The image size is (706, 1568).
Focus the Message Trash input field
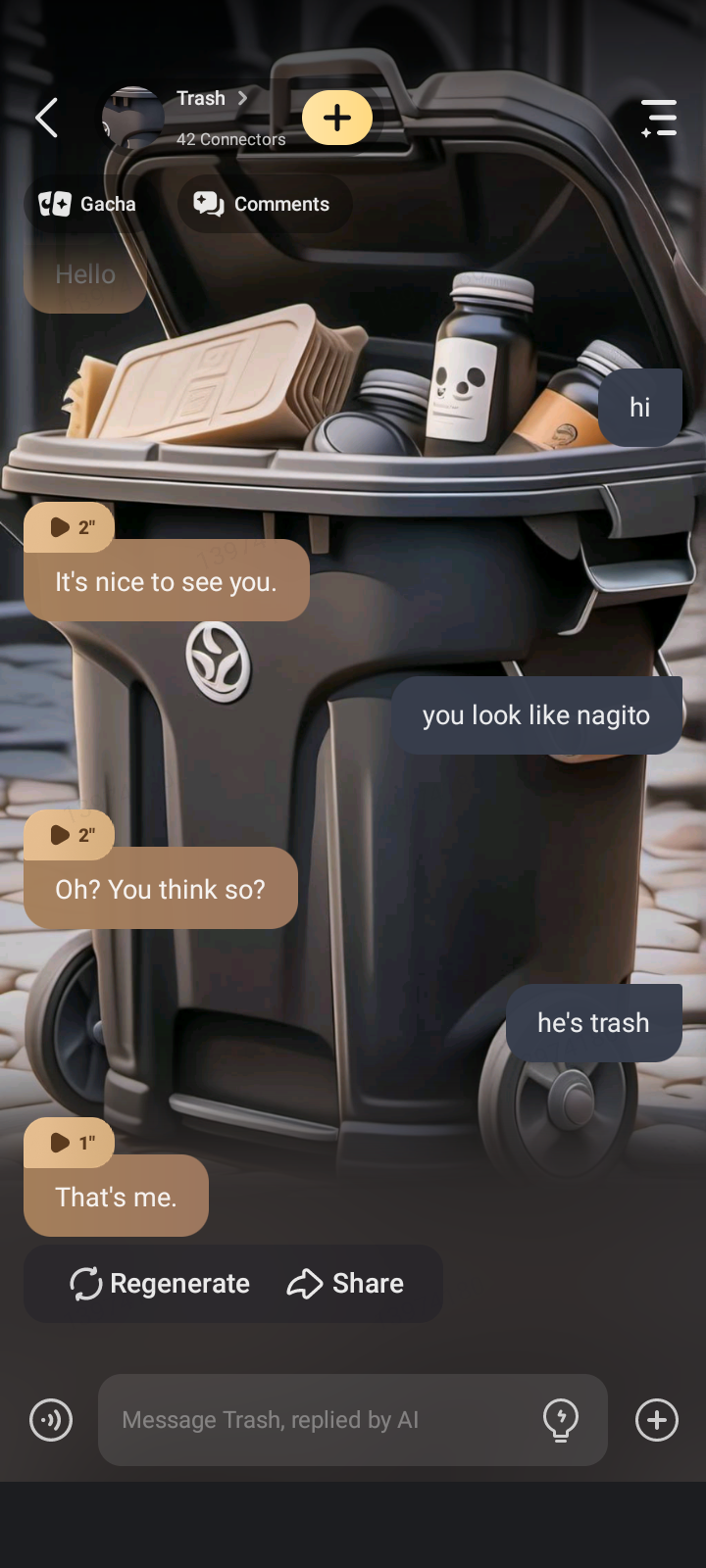[314, 1420]
